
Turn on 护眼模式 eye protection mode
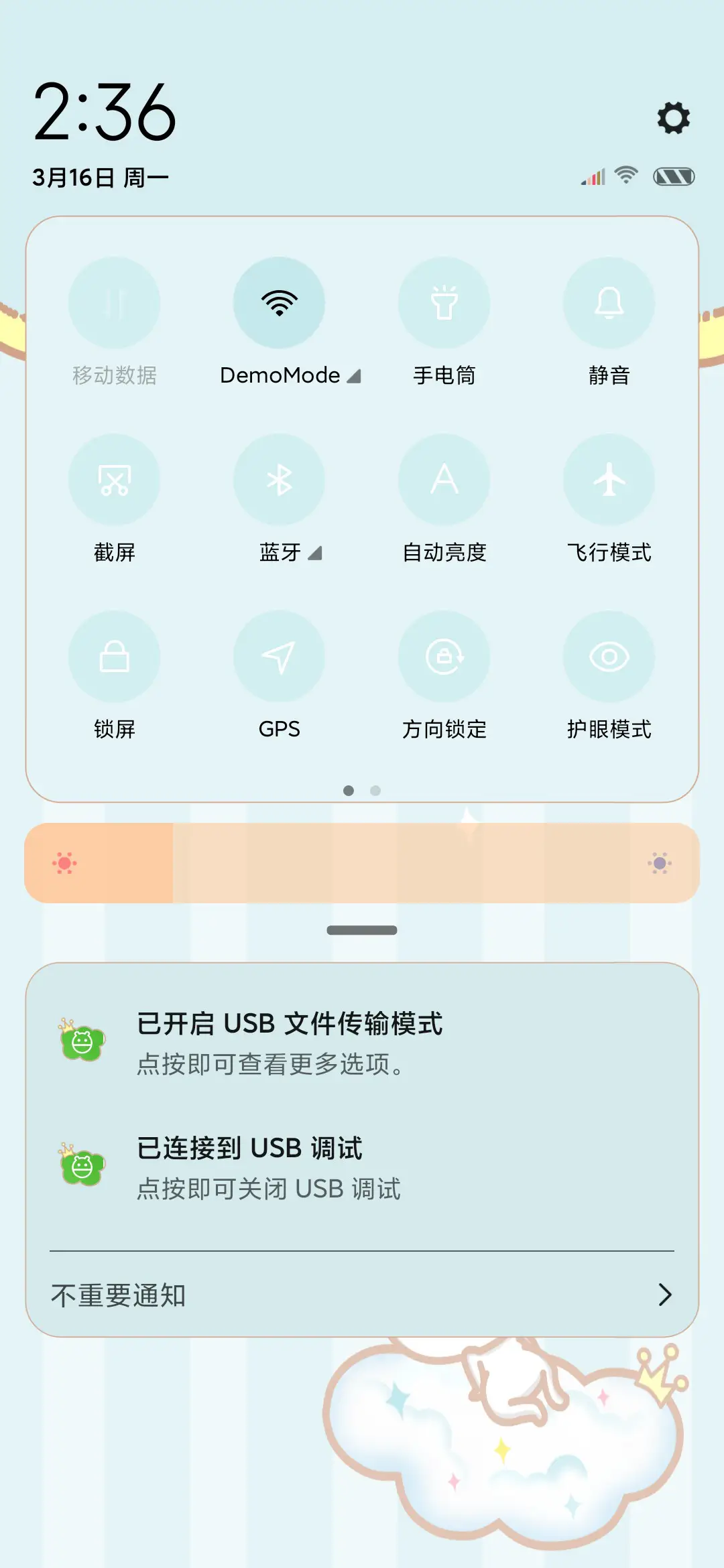tap(609, 657)
